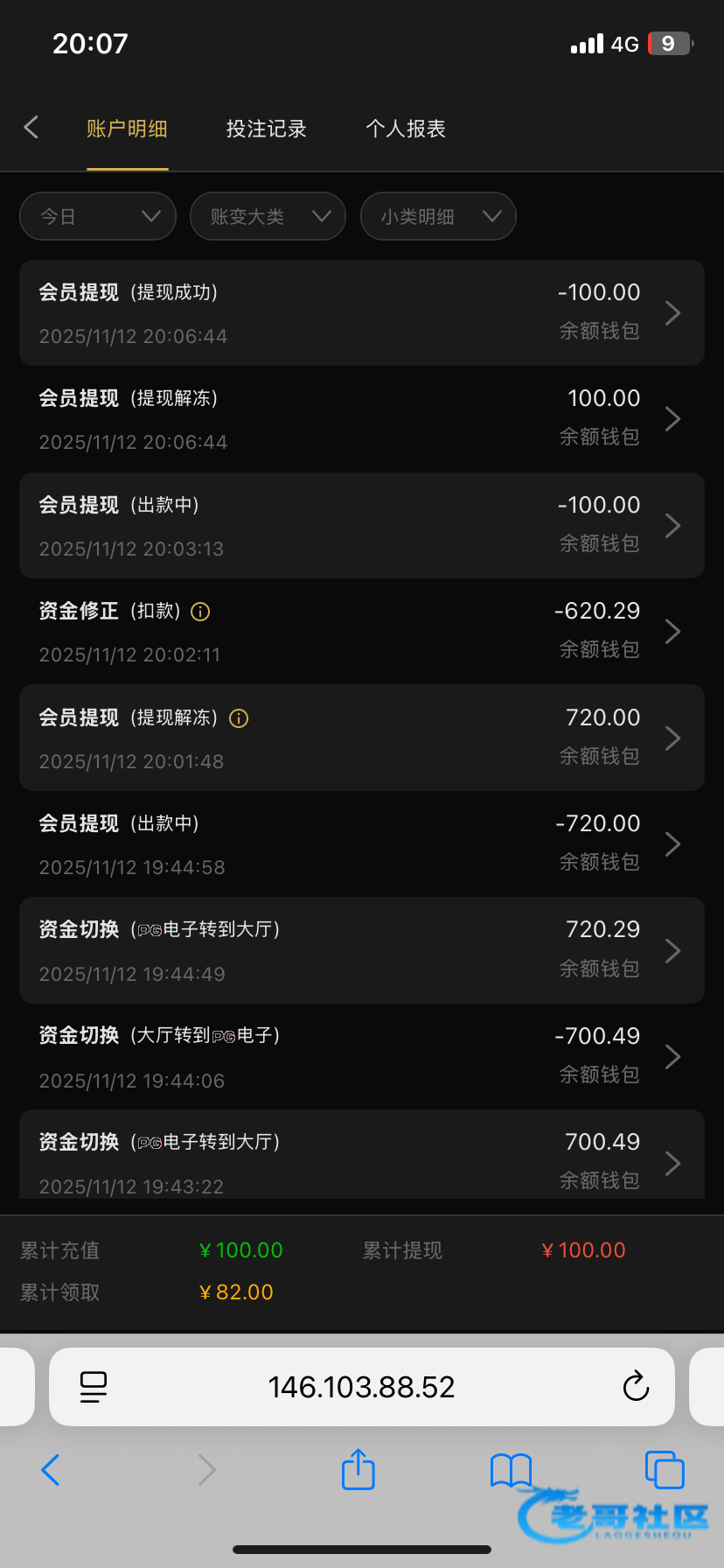Open the 今日 date dropdown

98,216
